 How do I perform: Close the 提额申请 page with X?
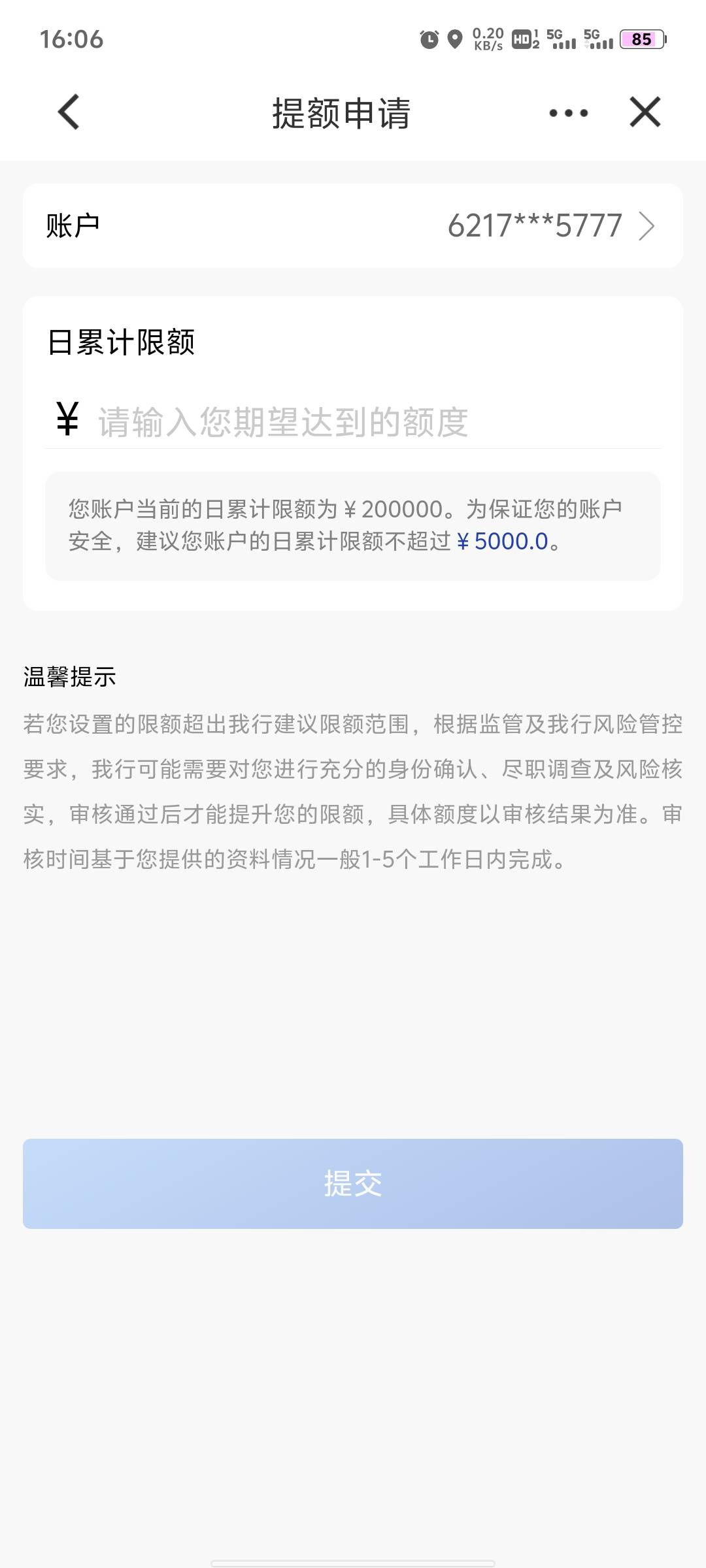coord(645,112)
